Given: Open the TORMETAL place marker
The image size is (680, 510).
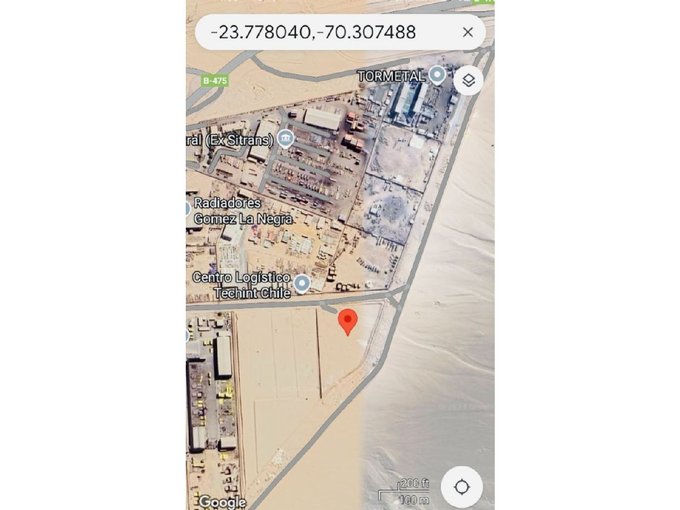Looking at the screenshot, I should pyautogui.click(x=438, y=75).
